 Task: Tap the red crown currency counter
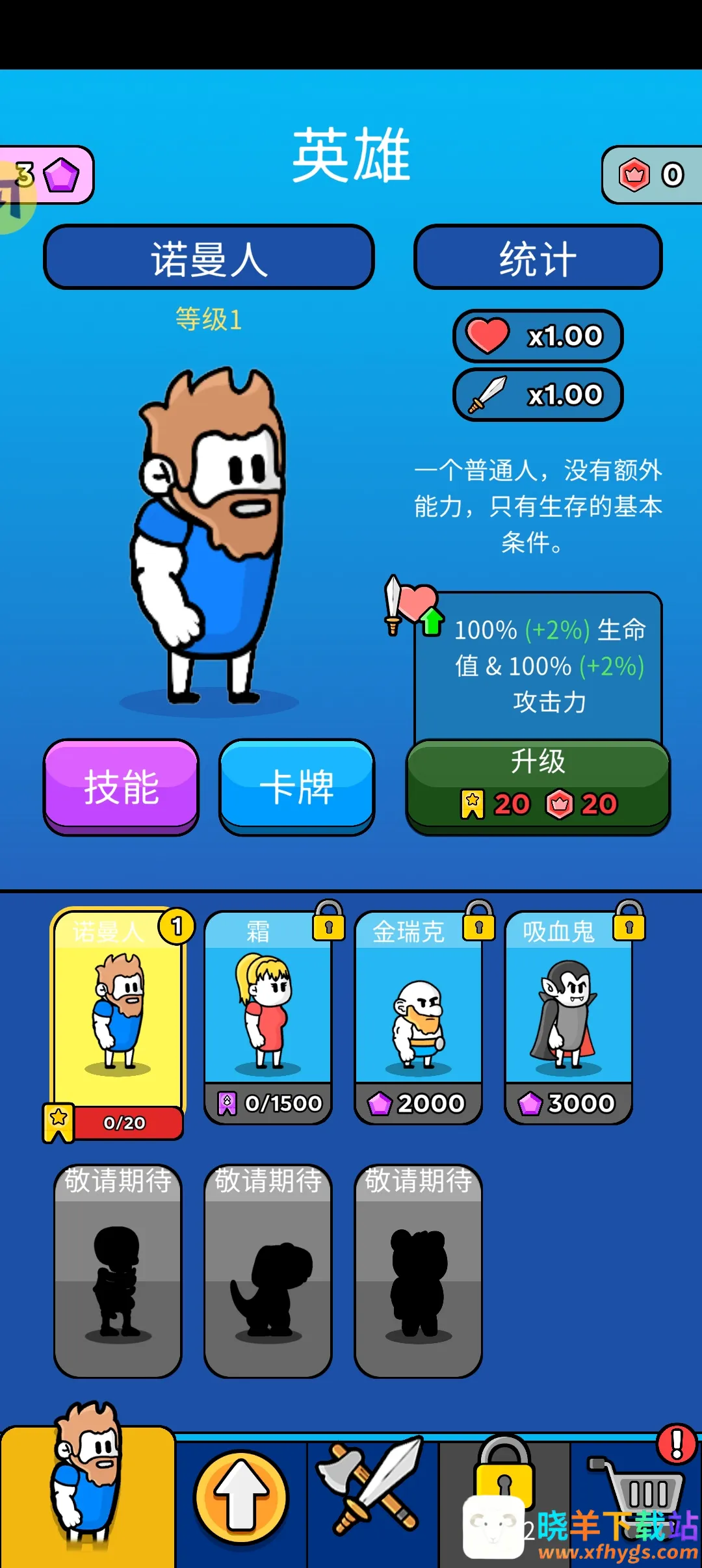click(651, 175)
